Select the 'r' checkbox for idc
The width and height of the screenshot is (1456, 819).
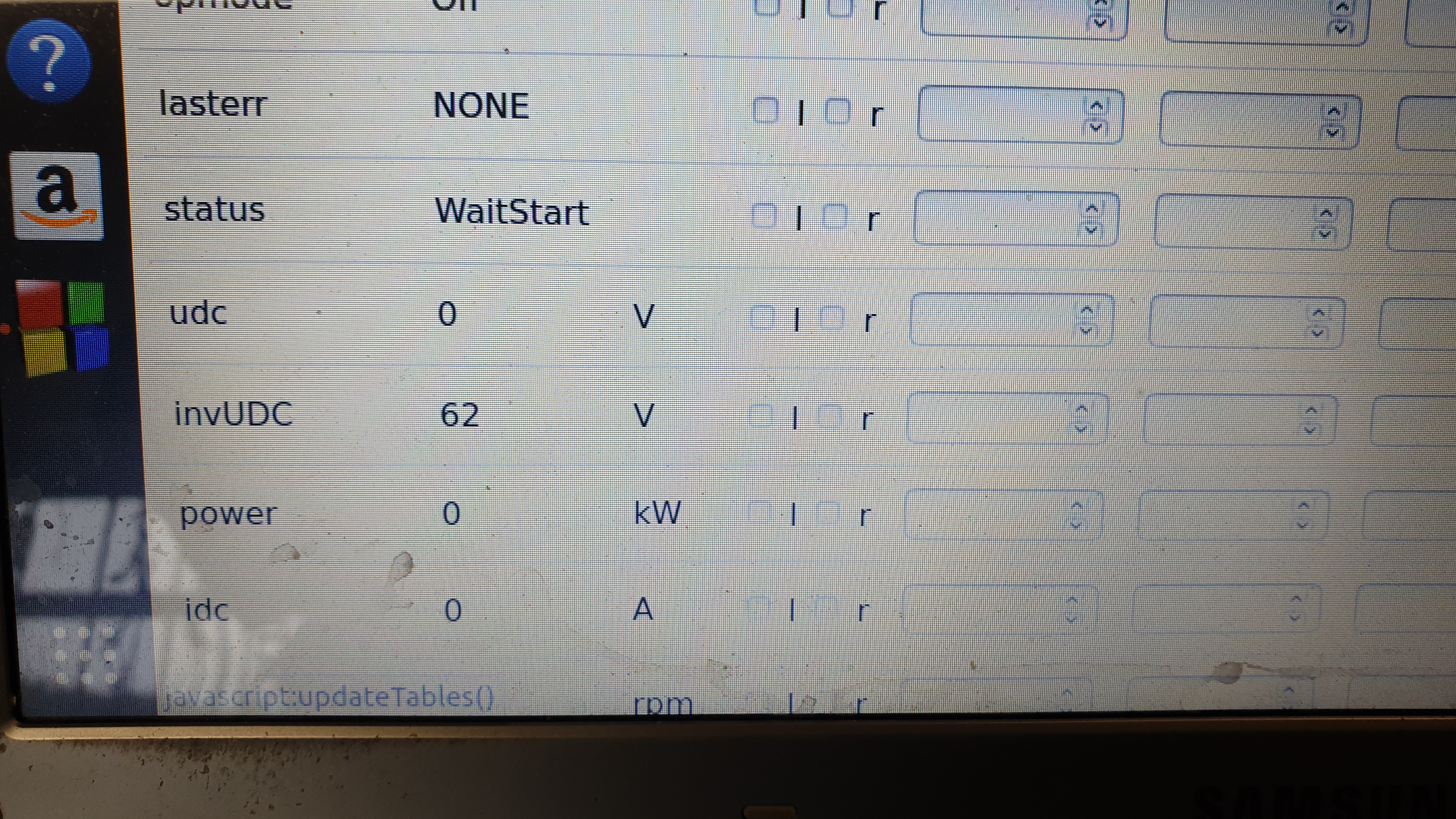click(x=826, y=609)
